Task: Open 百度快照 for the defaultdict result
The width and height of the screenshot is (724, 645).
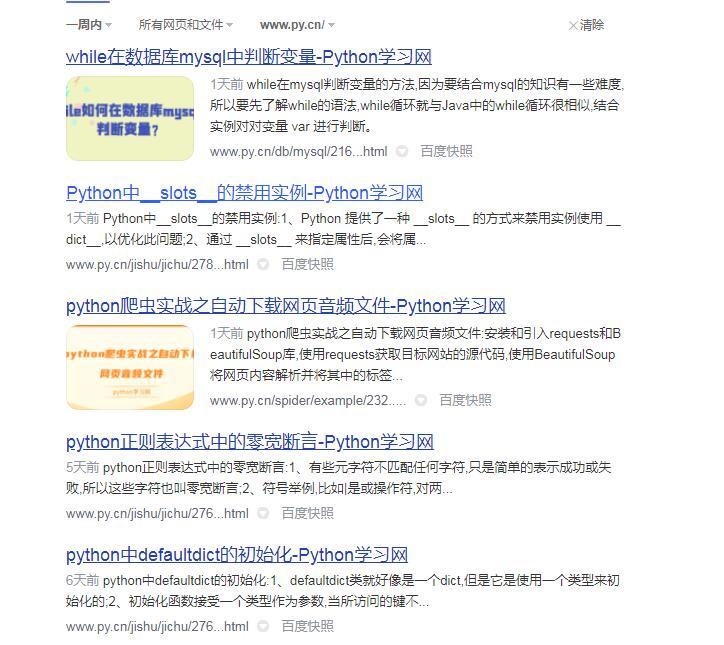Action: pos(307,626)
